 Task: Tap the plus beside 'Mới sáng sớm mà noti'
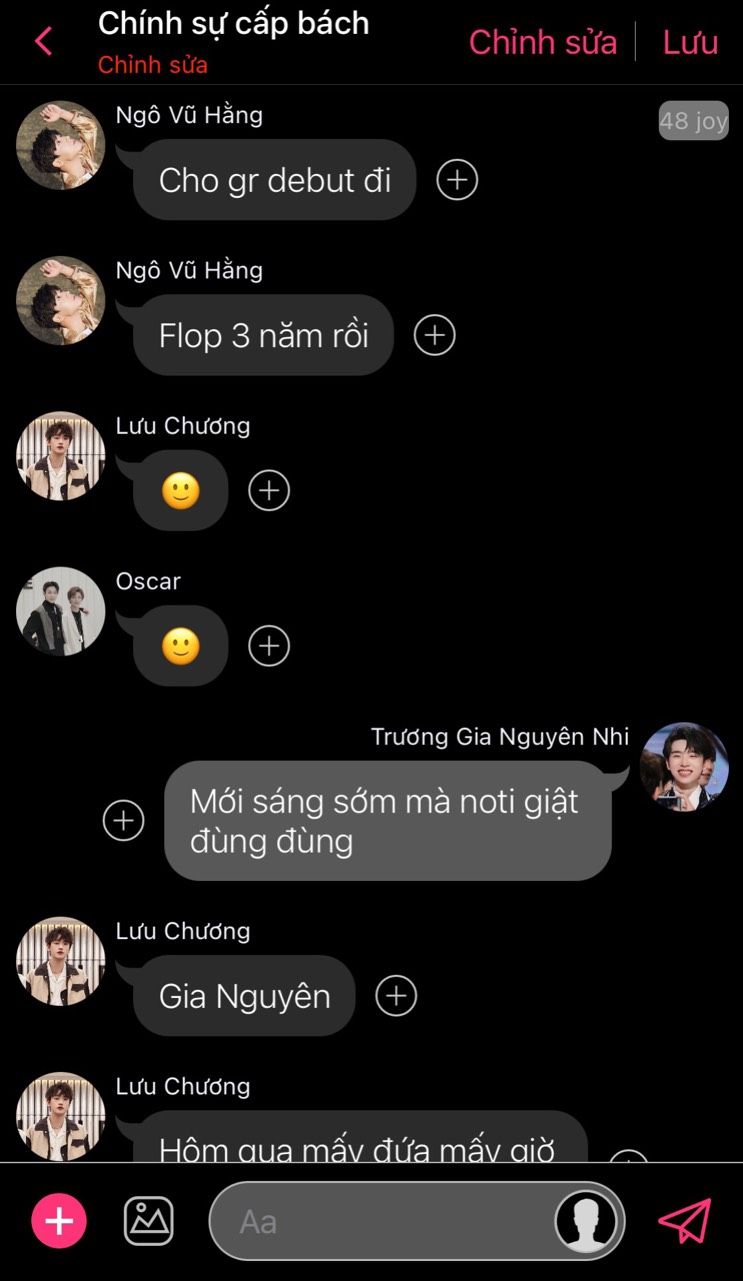(x=124, y=820)
